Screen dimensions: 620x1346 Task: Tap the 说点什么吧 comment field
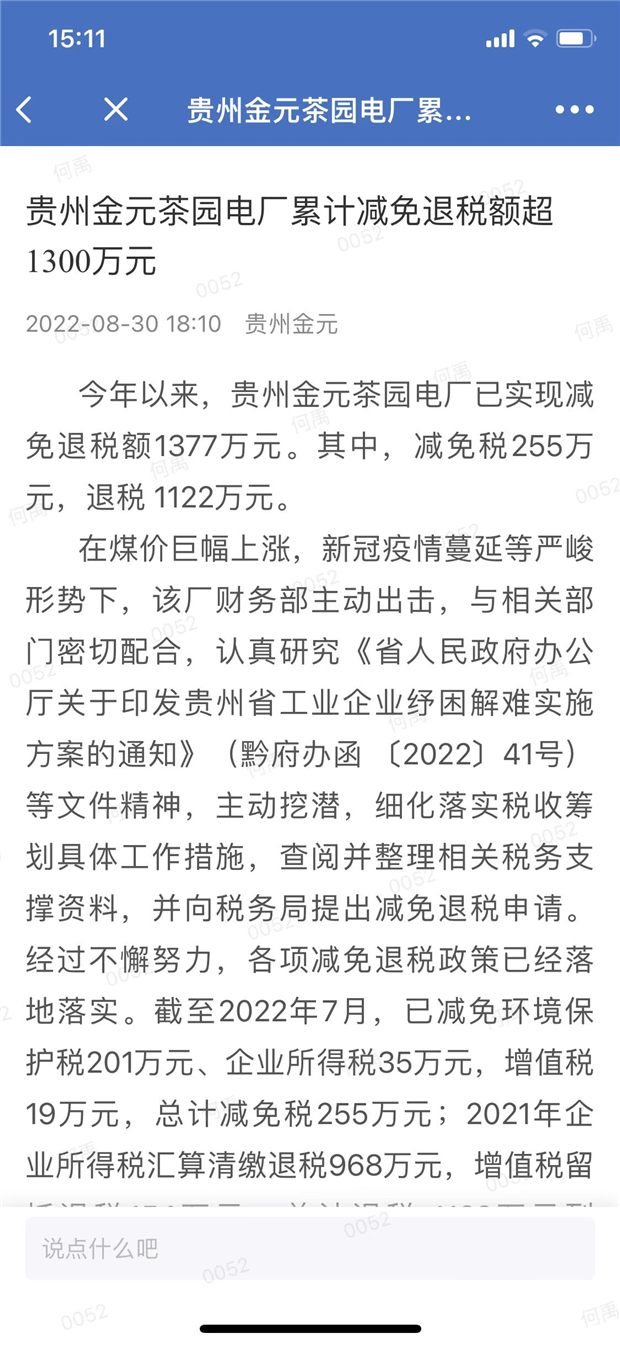310,1249
